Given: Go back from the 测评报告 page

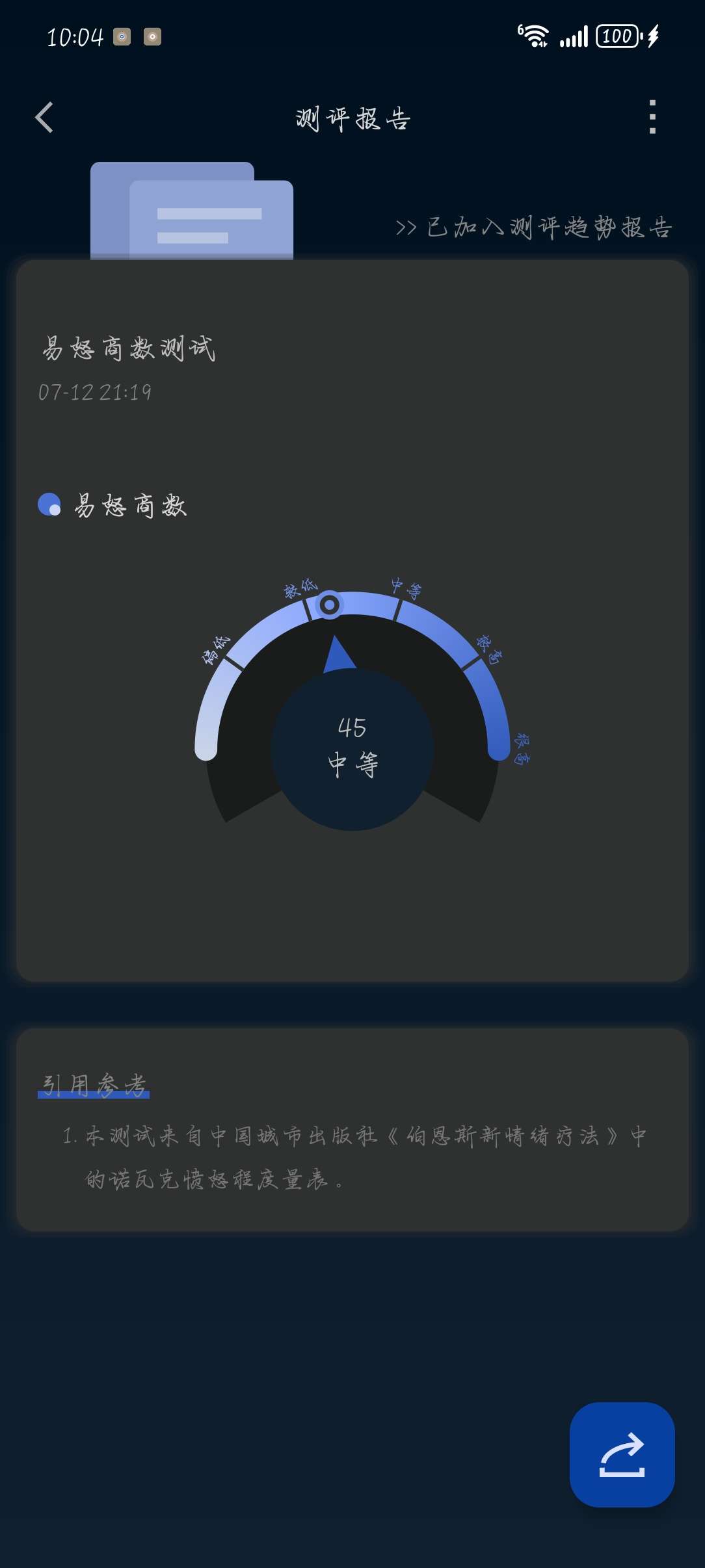Looking at the screenshot, I should [44, 118].
